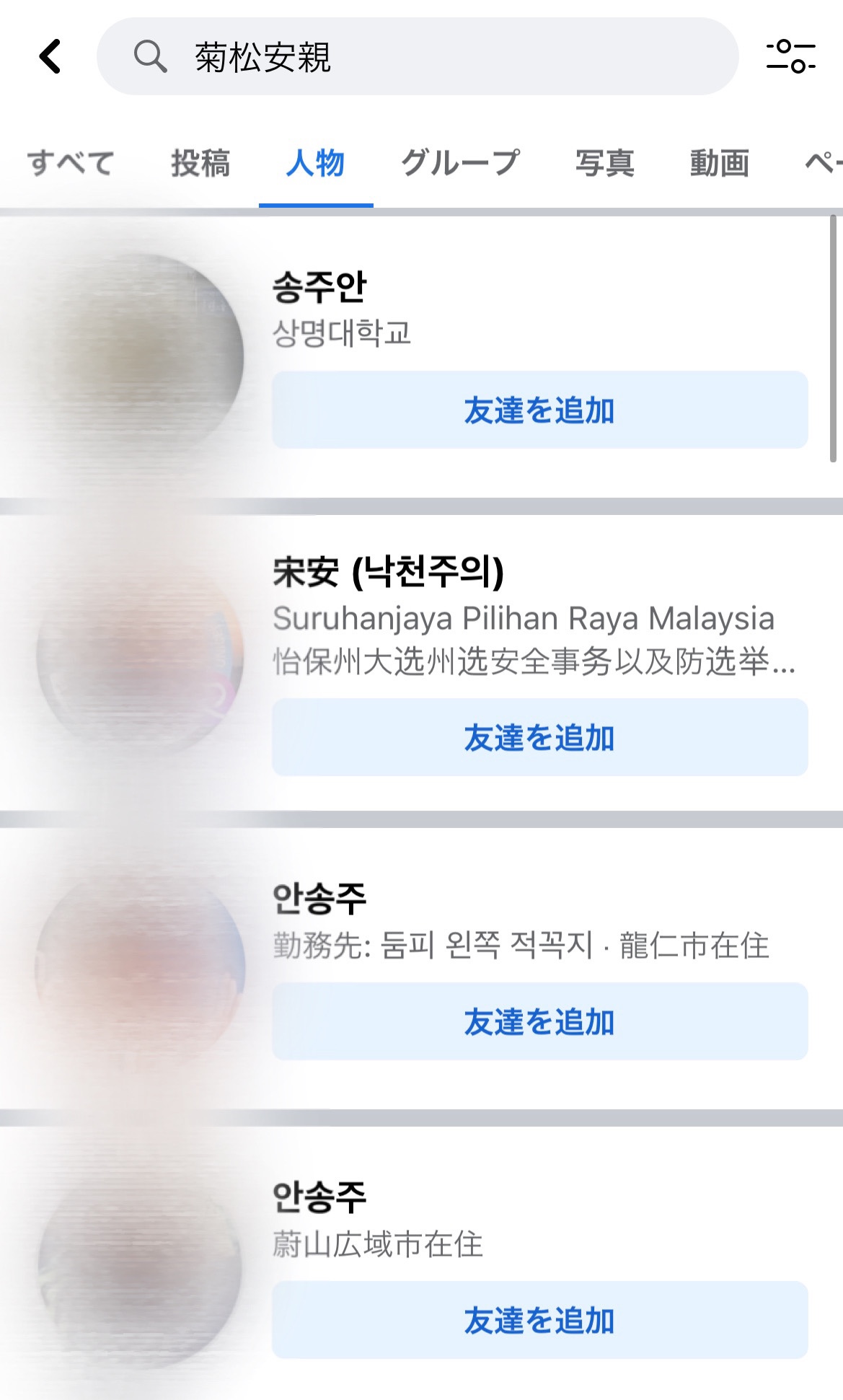The image size is (843, 1400).
Task: Open the search filter settings icon
Action: (x=790, y=56)
